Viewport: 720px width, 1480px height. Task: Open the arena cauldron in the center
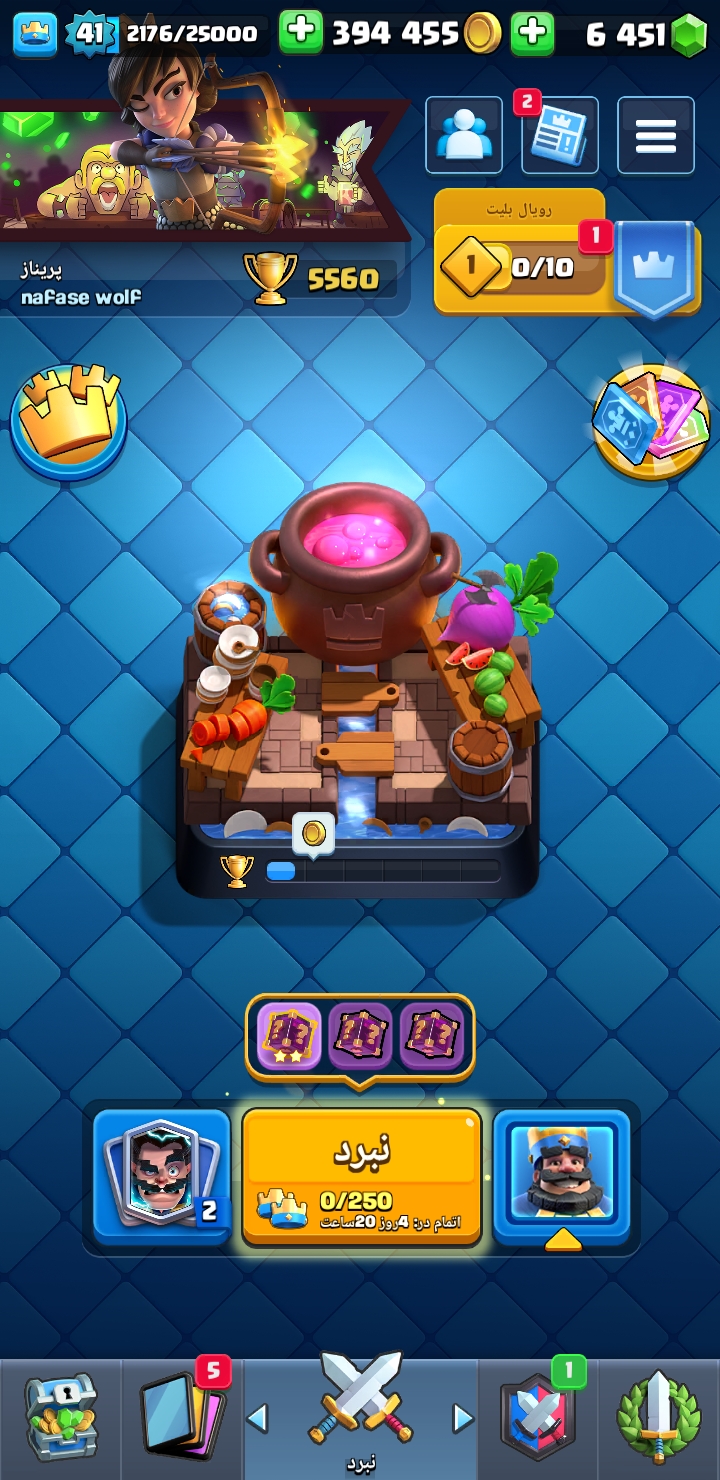(358, 690)
